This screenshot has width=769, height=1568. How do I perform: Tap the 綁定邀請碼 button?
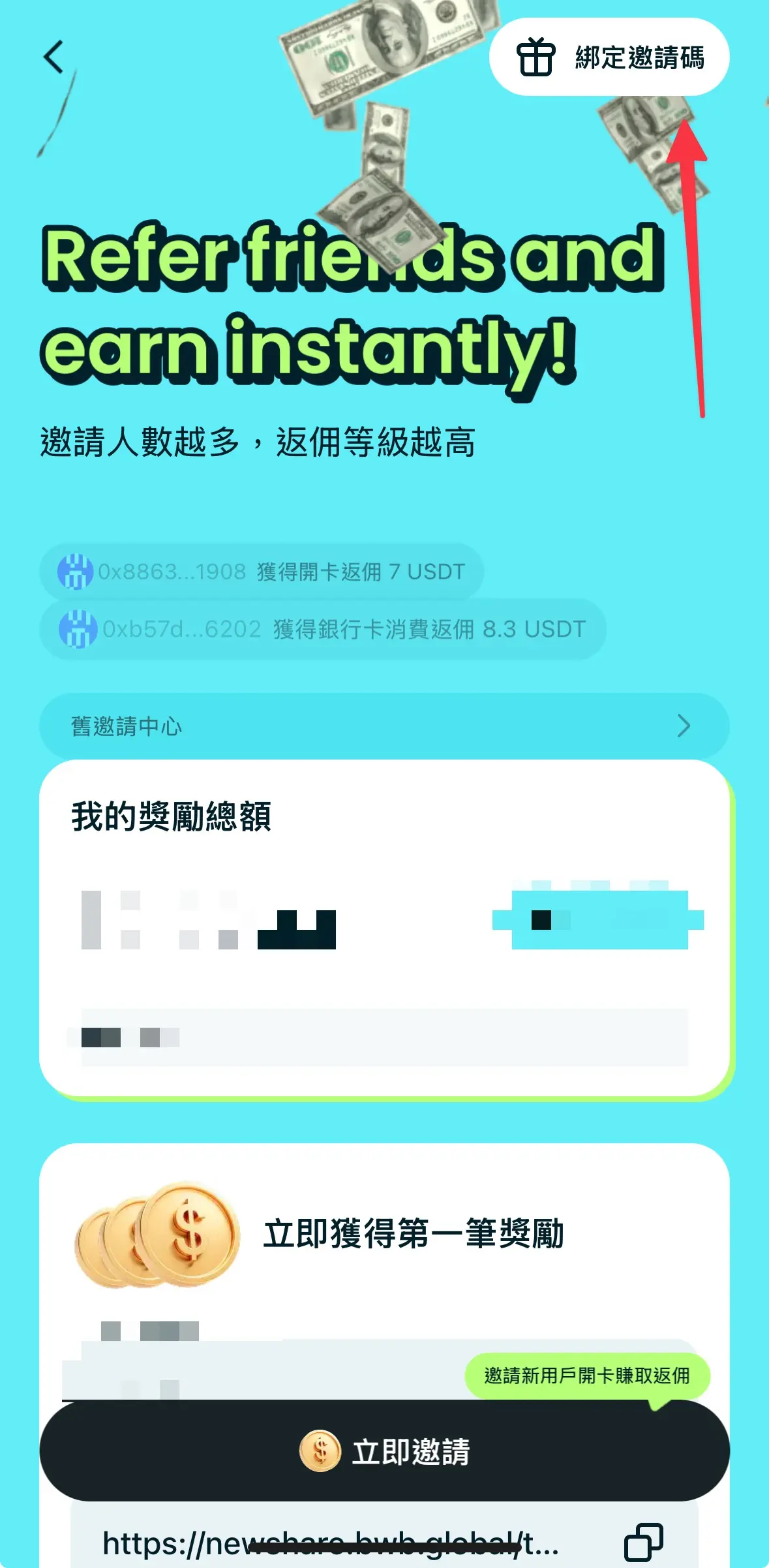click(x=609, y=57)
